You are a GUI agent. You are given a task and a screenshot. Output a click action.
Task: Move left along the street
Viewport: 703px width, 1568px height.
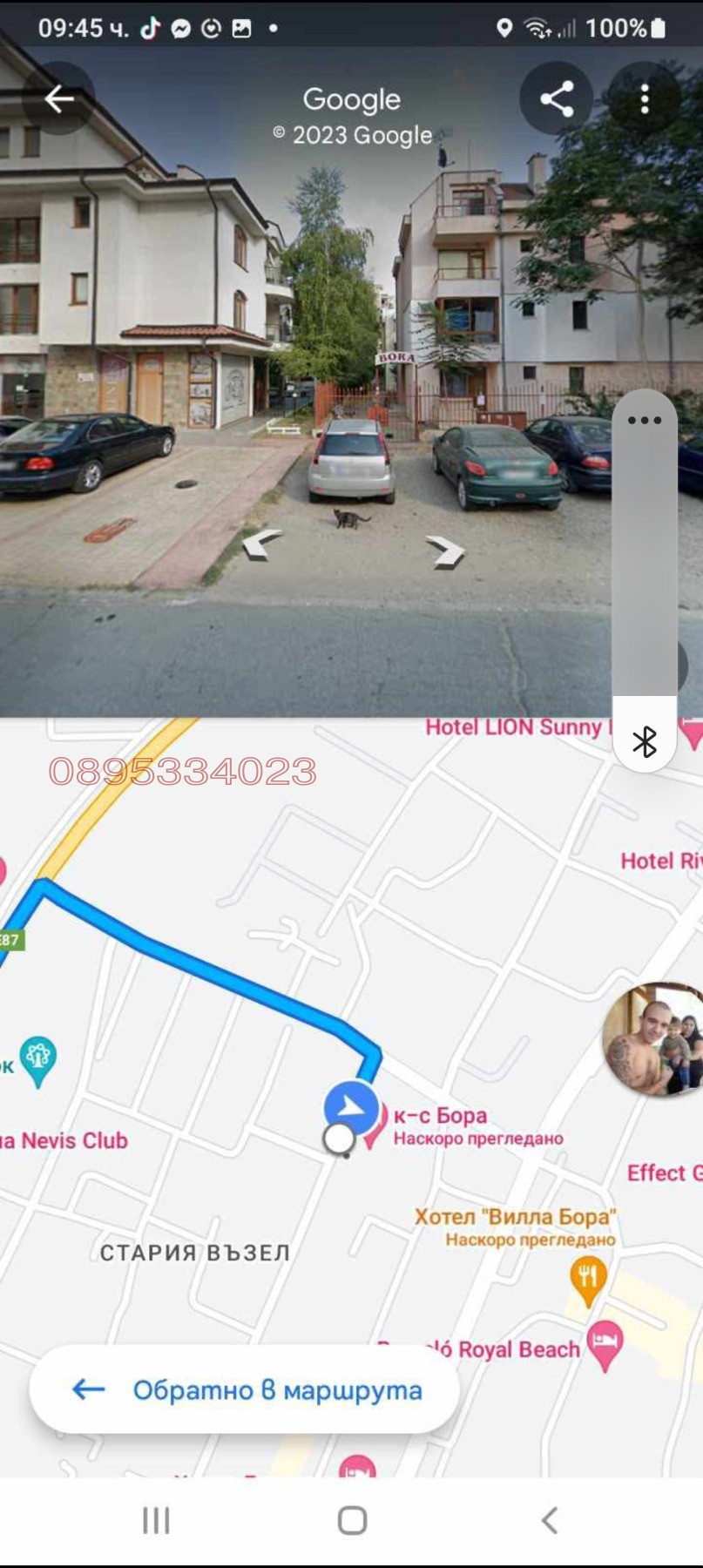click(262, 544)
